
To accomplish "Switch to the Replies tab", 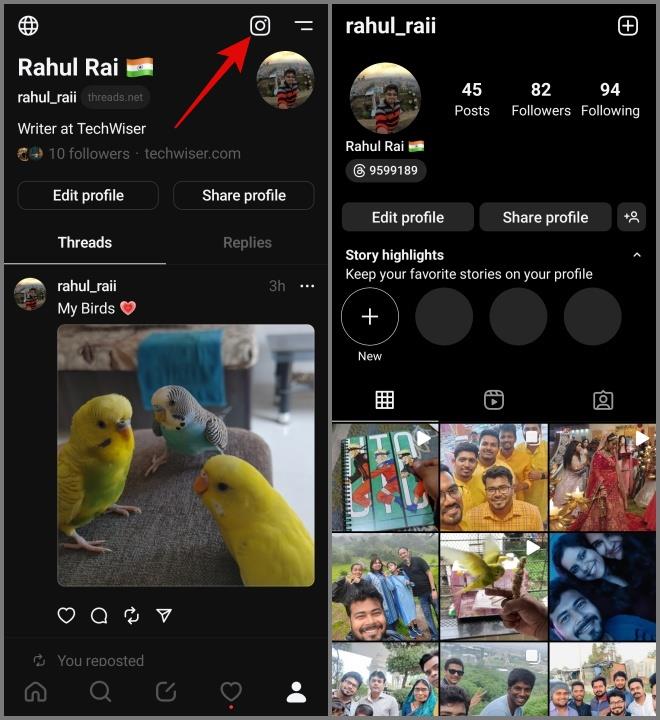I will [x=247, y=242].
